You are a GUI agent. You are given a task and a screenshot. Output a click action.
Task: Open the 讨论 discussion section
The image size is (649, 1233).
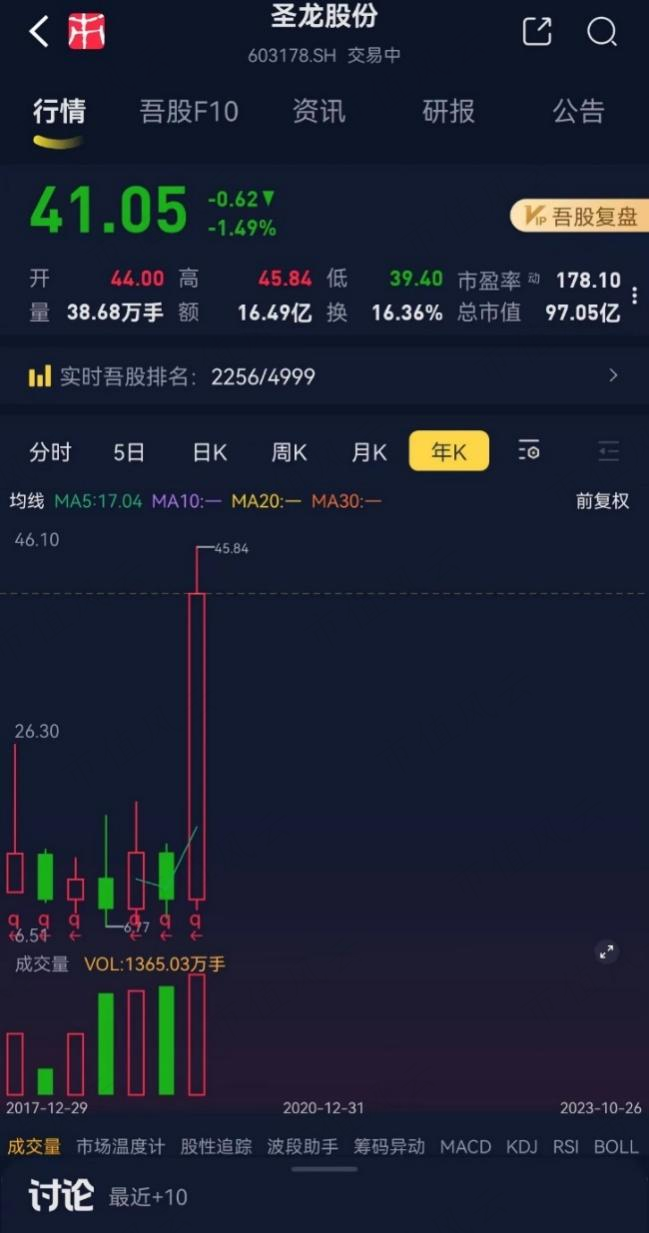click(x=61, y=1196)
